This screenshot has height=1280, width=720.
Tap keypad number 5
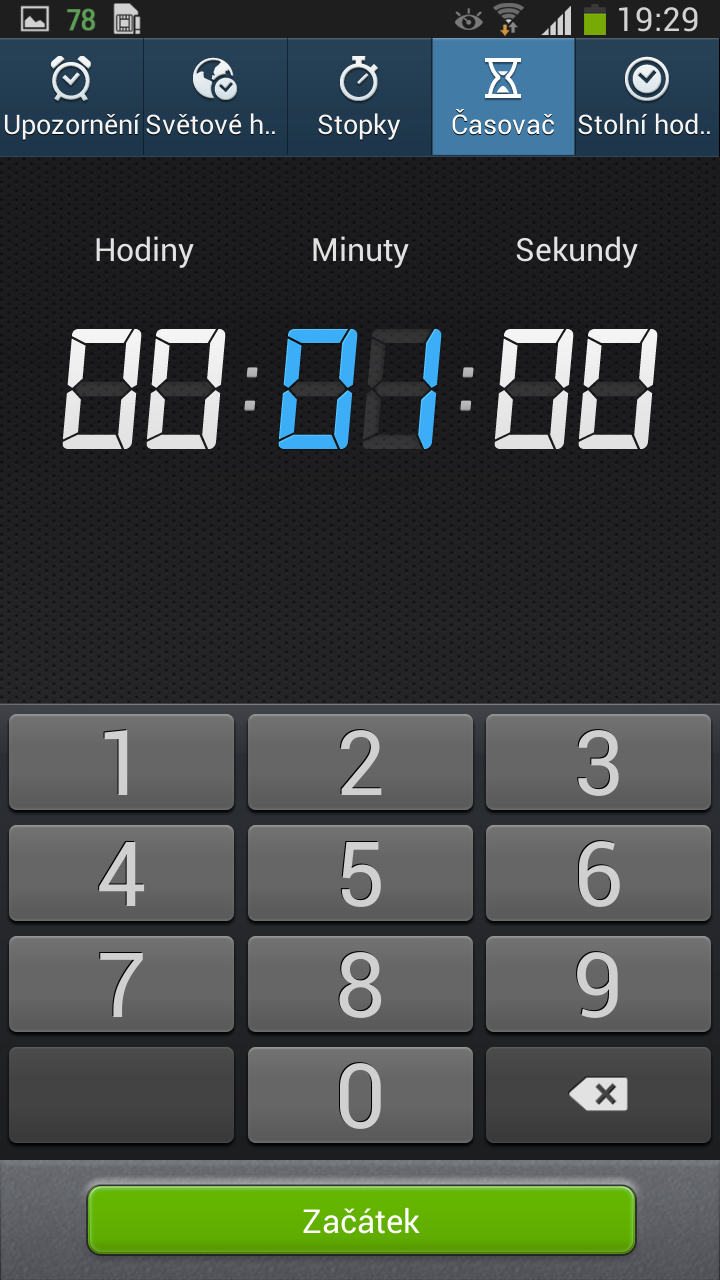pyautogui.click(x=360, y=873)
